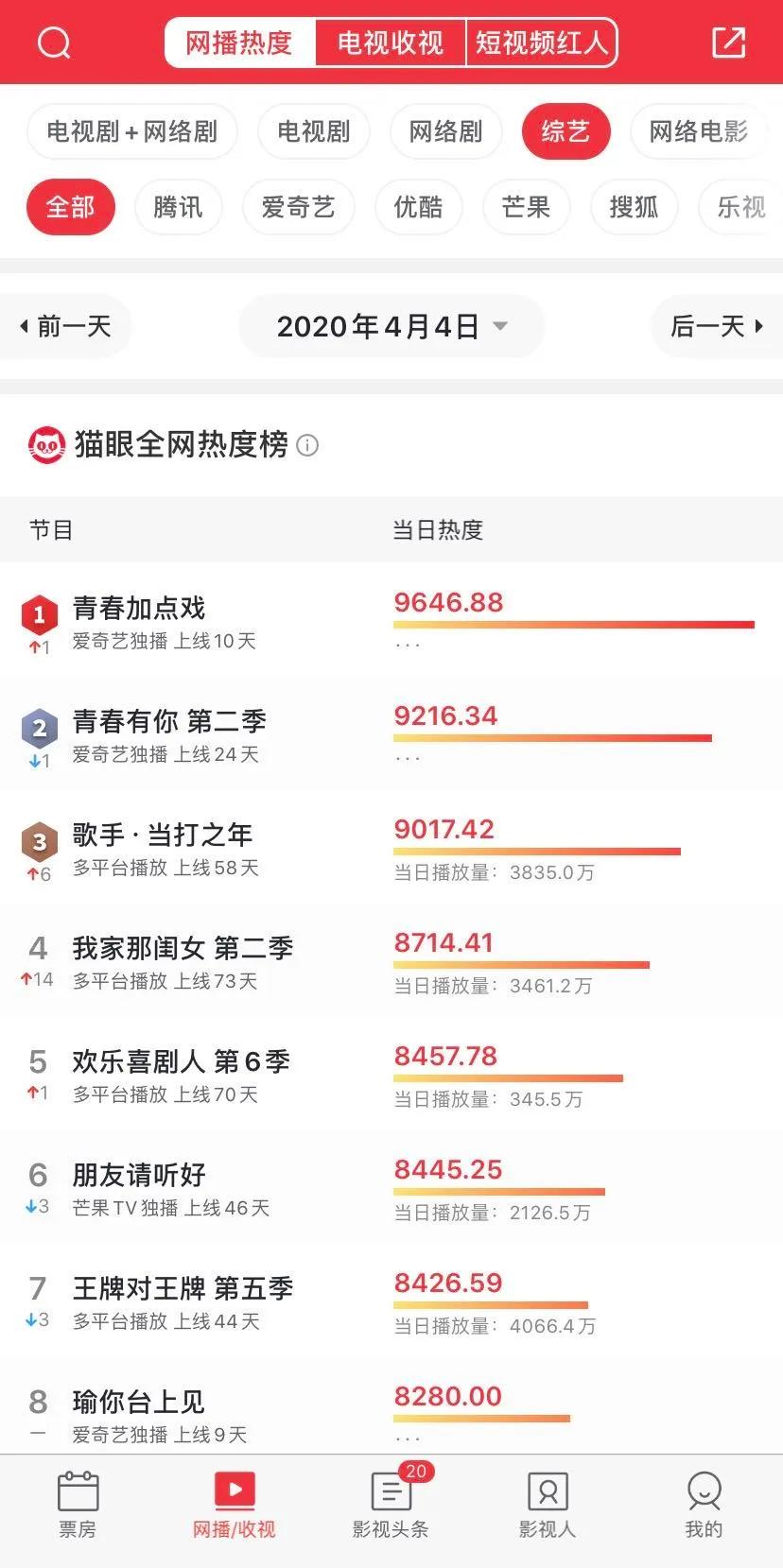Image resolution: width=783 pixels, height=1568 pixels.
Task: Go to the previous day 前一天
Action: tap(65, 327)
